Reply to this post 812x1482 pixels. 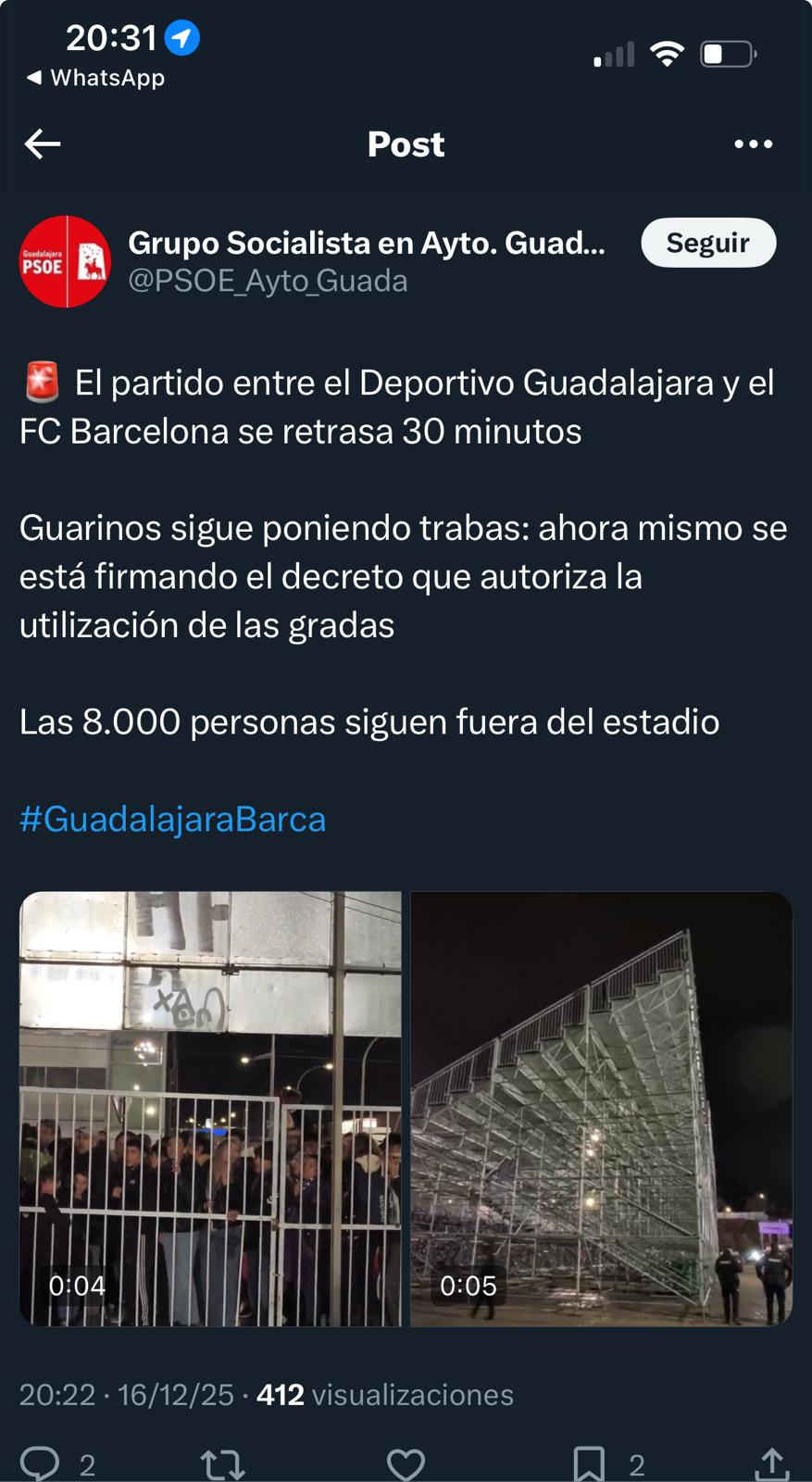click(x=41, y=1463)
